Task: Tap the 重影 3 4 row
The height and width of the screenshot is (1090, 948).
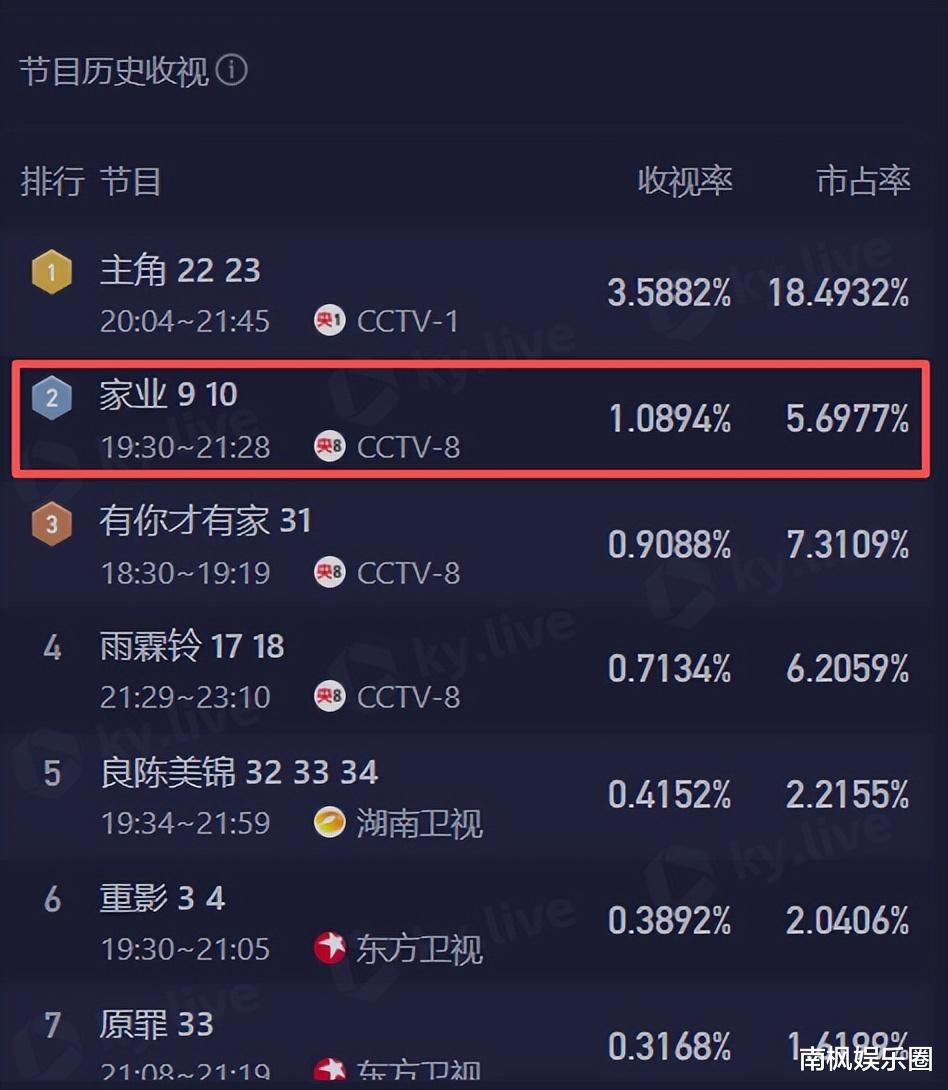Action: pyautogui.click(x=471, y=922)
